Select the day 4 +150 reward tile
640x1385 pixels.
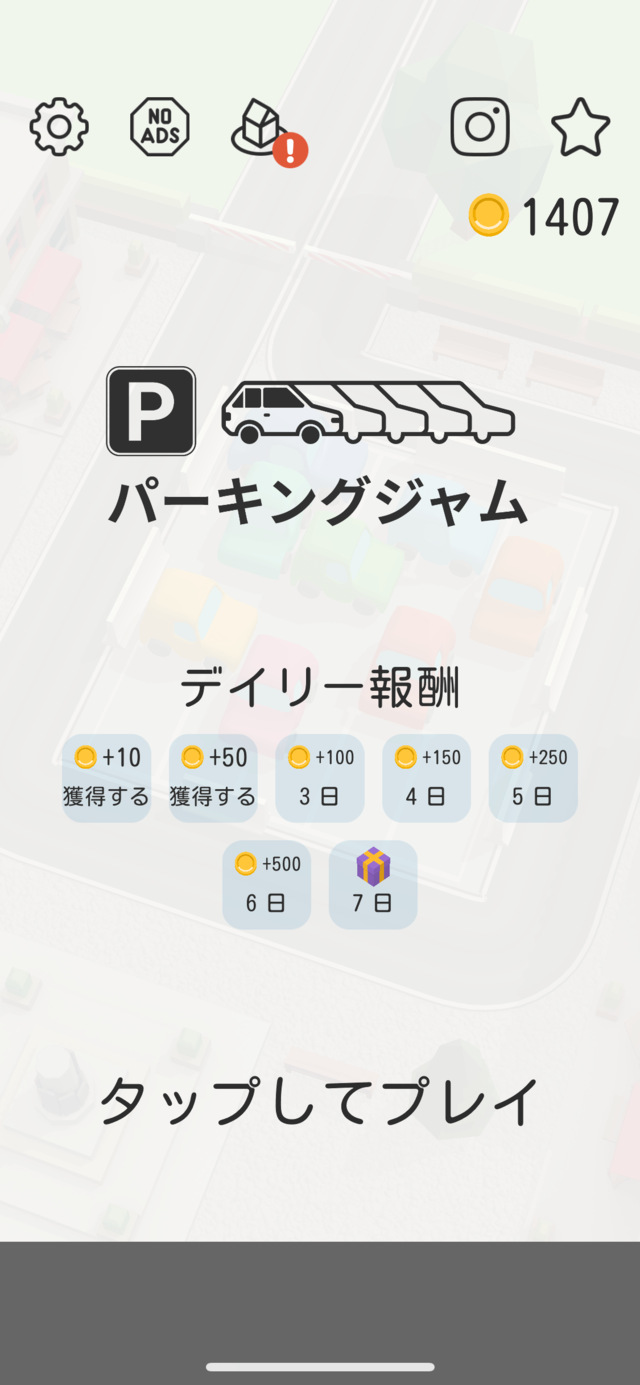pos(426,778)
